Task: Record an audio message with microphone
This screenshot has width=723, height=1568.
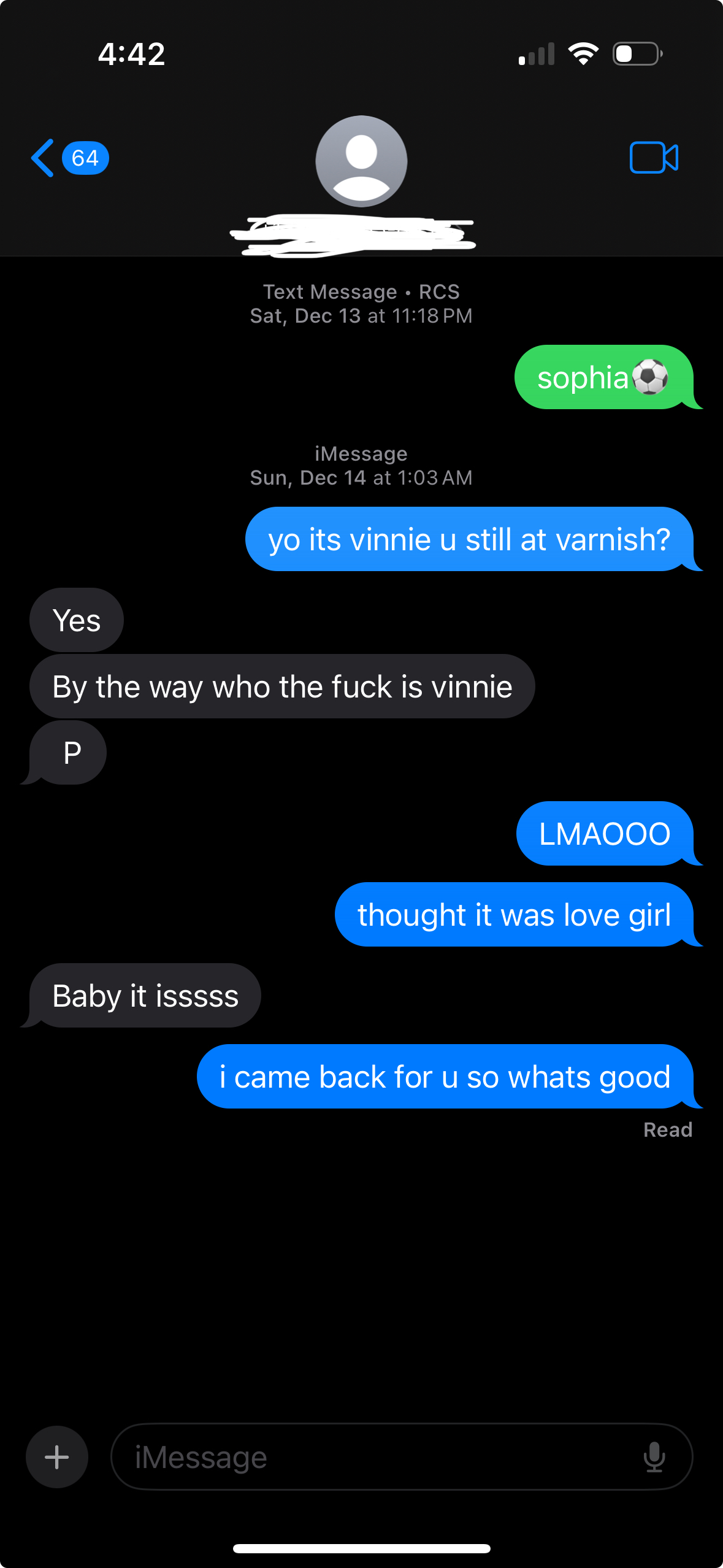Action: 654,1457
